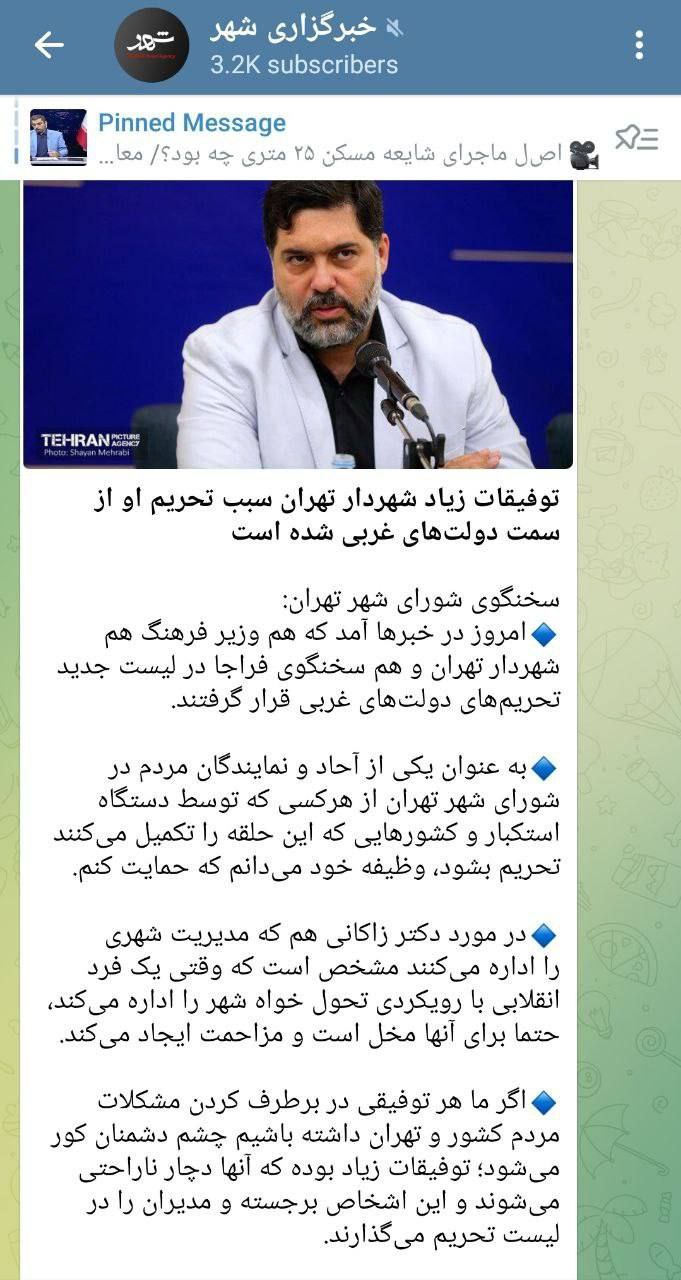Open خبرگزاری شهر channel info
This screenshot has height=1280, width=681.
point(300,45)
